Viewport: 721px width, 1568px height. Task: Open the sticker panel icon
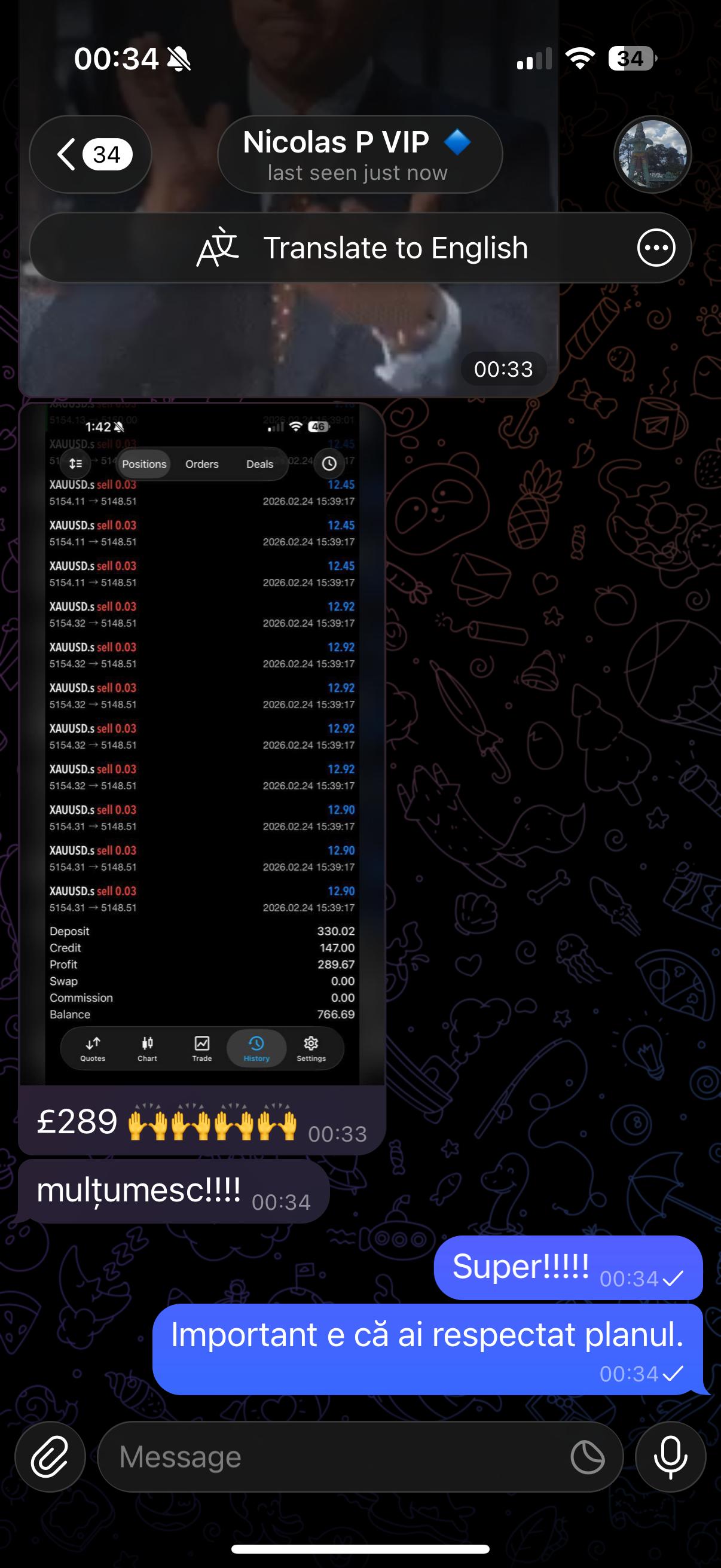[x=587, y=1457]
